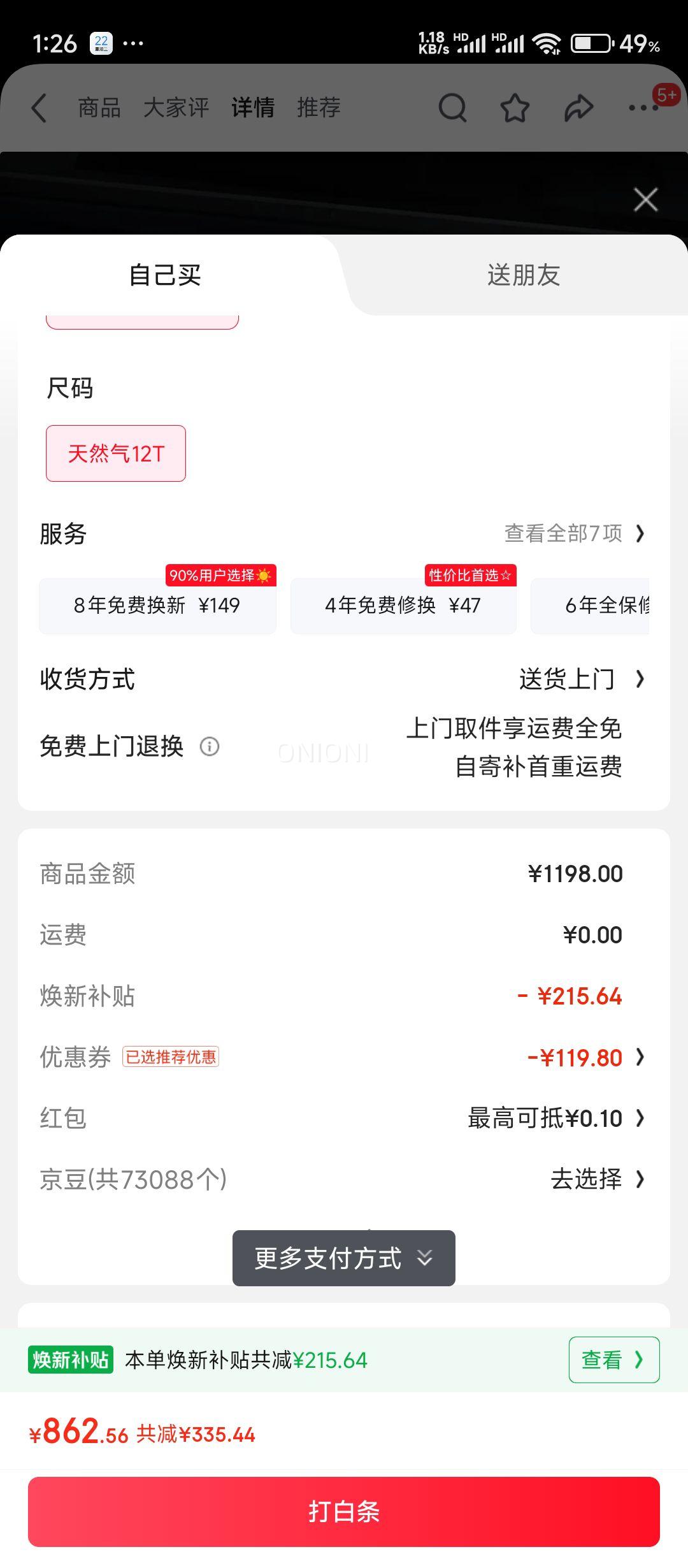Add the 4年免费修换 ¥47 service
The height and width of the screenshot is (1568, 688).
coord(403,605)
